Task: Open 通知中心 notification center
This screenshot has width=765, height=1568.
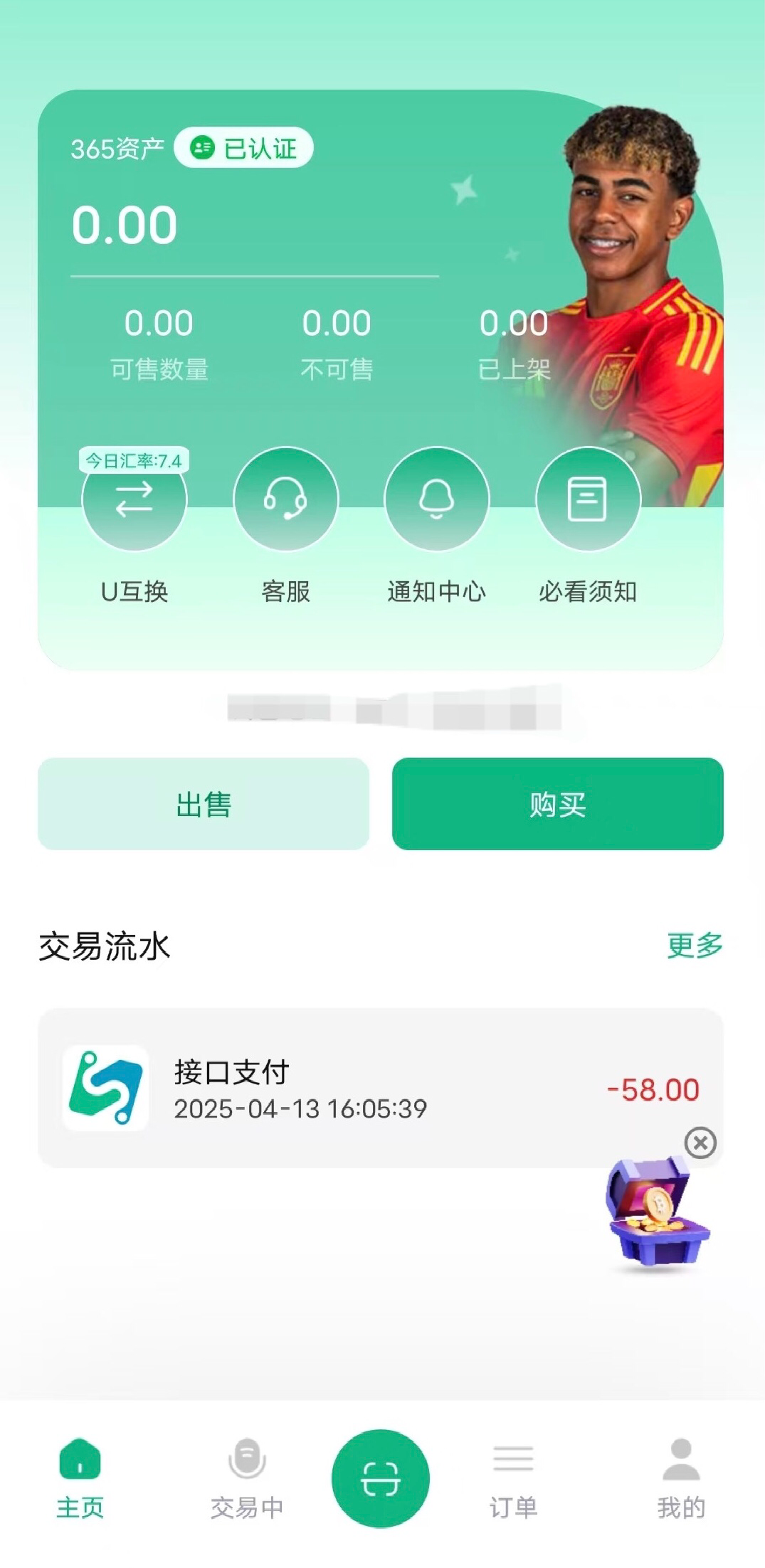Action: pos(436,500)
